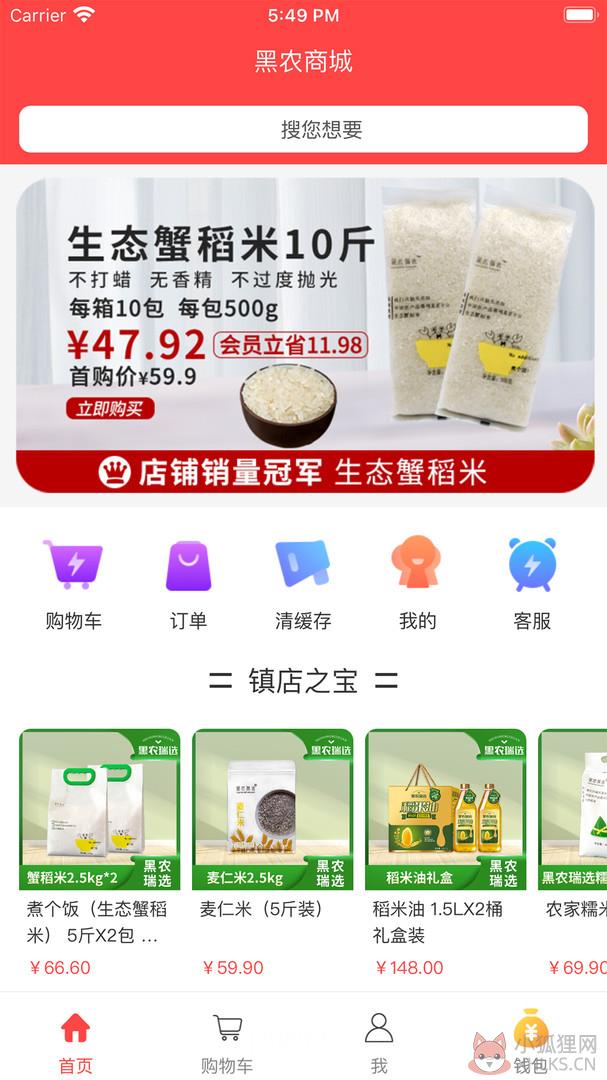View the 煮个饭 生态蟹稻米 product card
This screenshot has height=1080, width=607.
point(100,853)
